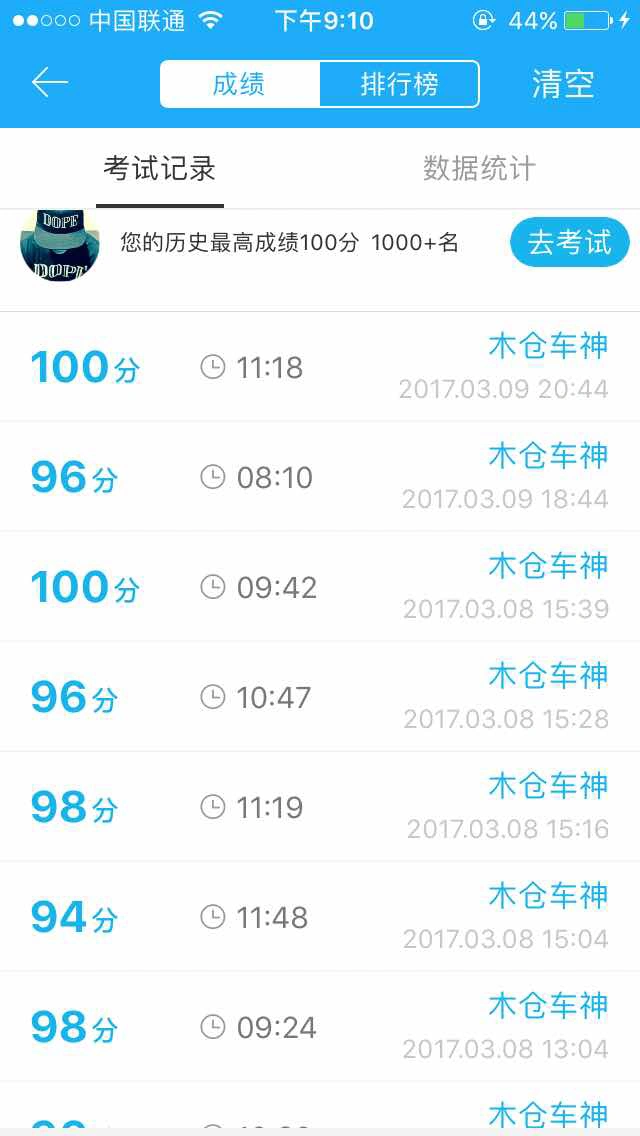The width and height of the screenshot is (640, 1136).
Task: Select the 成绩 segment
Action: (240, 84)
